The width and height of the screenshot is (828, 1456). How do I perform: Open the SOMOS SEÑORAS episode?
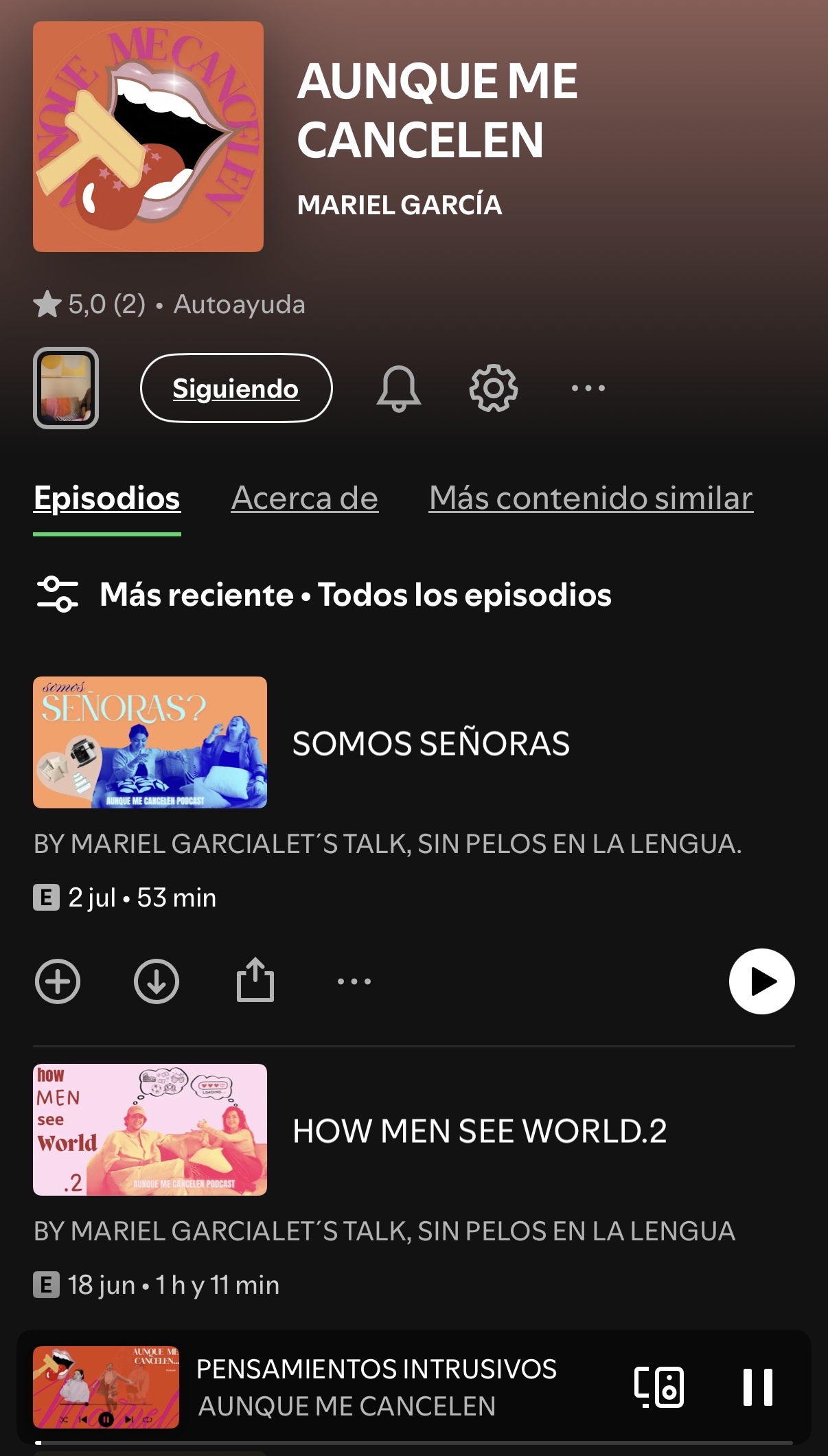(431, 743)
